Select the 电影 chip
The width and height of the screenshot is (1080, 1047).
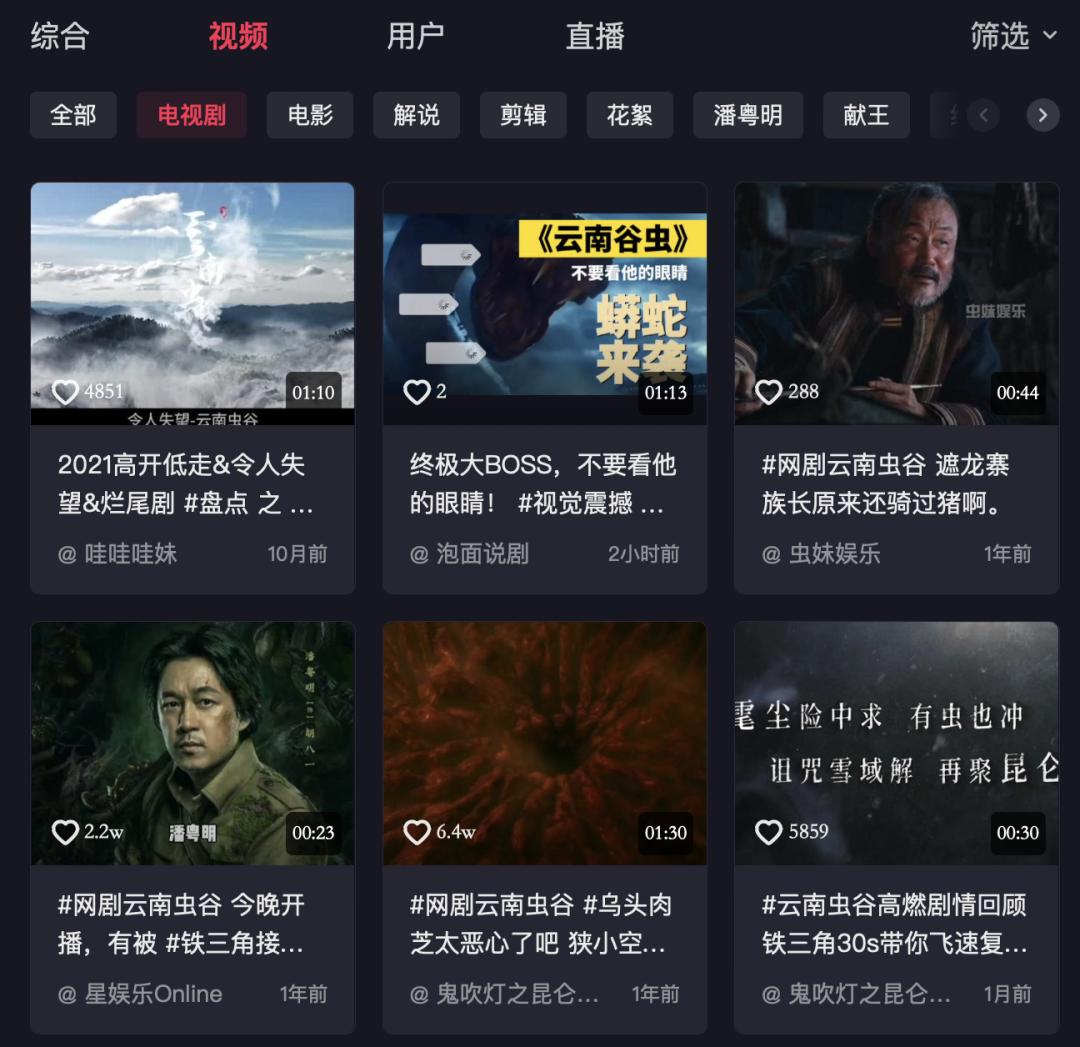tap(310, 115)
